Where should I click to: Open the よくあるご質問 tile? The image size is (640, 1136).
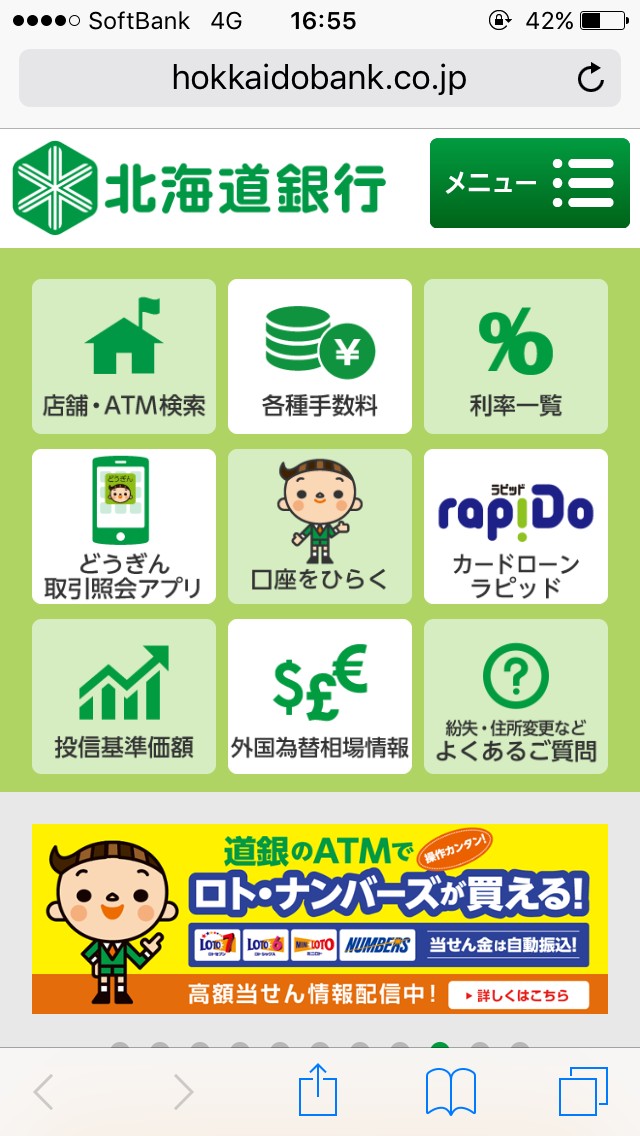516,696
